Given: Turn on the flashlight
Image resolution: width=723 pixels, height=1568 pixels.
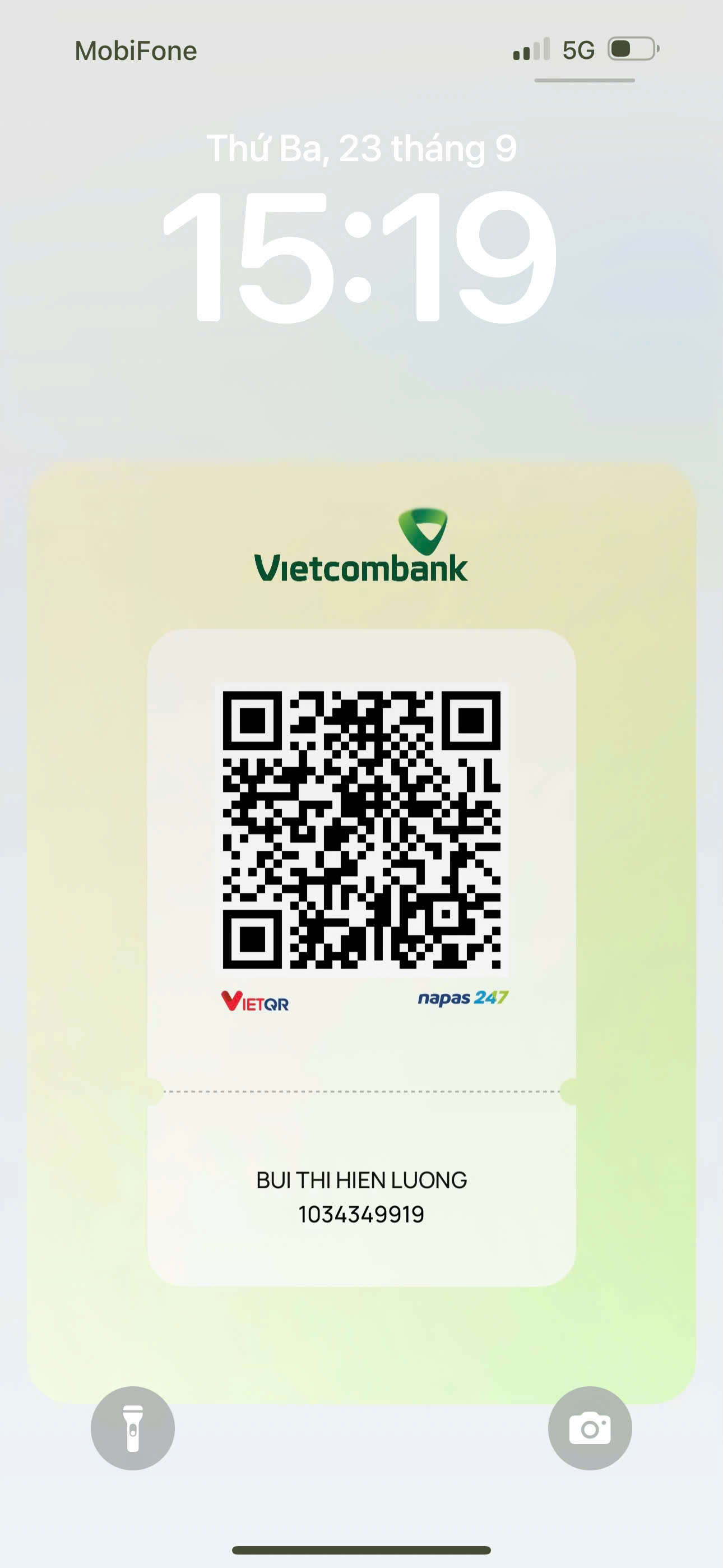Looking at the screenshot, I should [x=133, y=1428].
